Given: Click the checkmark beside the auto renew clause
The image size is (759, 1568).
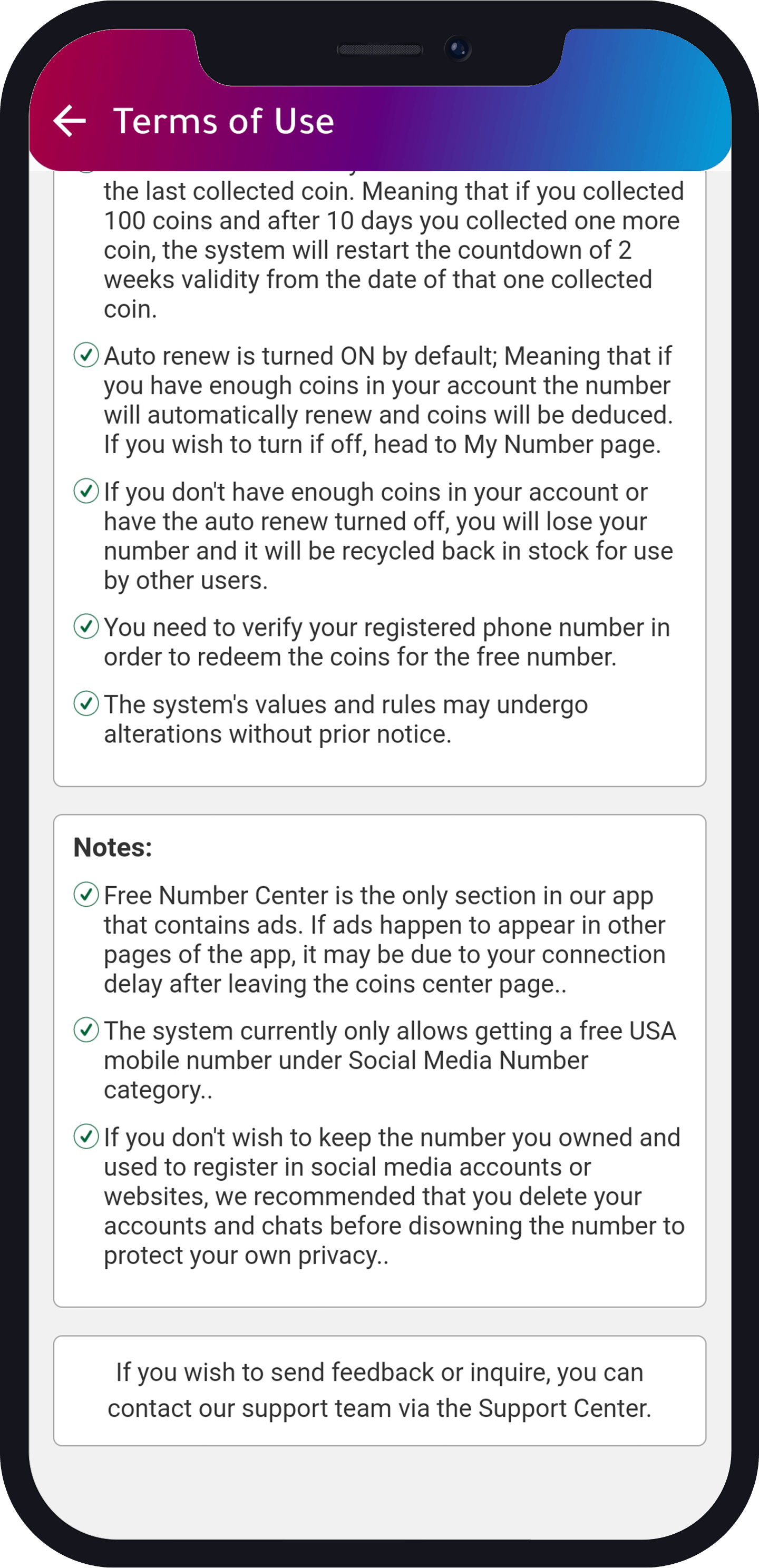Looking at the screenshot, I should (87, 355).
